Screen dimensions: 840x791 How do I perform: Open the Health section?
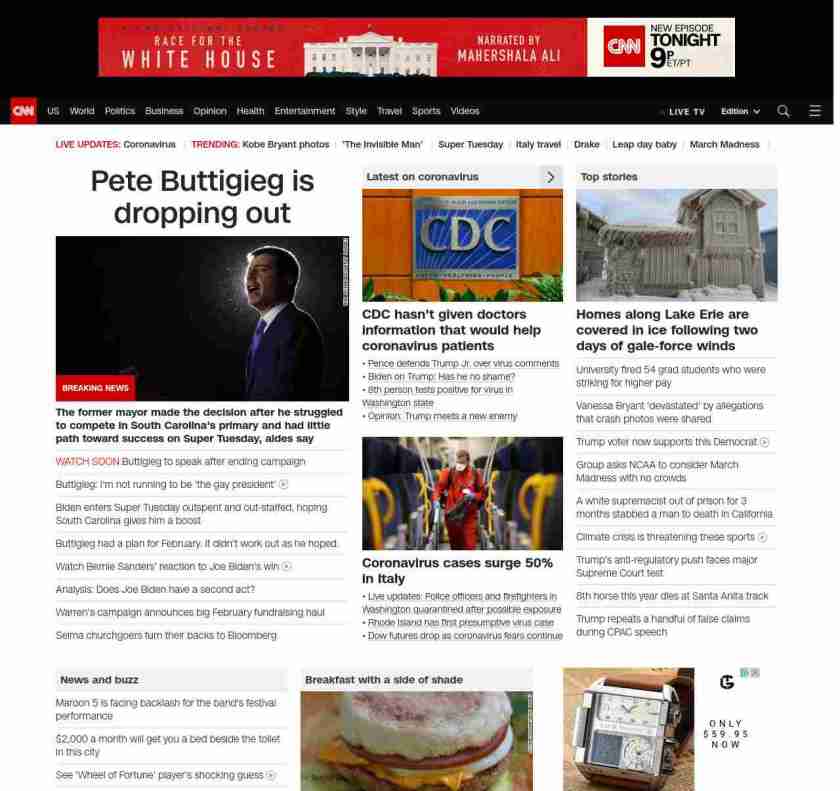pyautogui.click(x=251, y=111)
